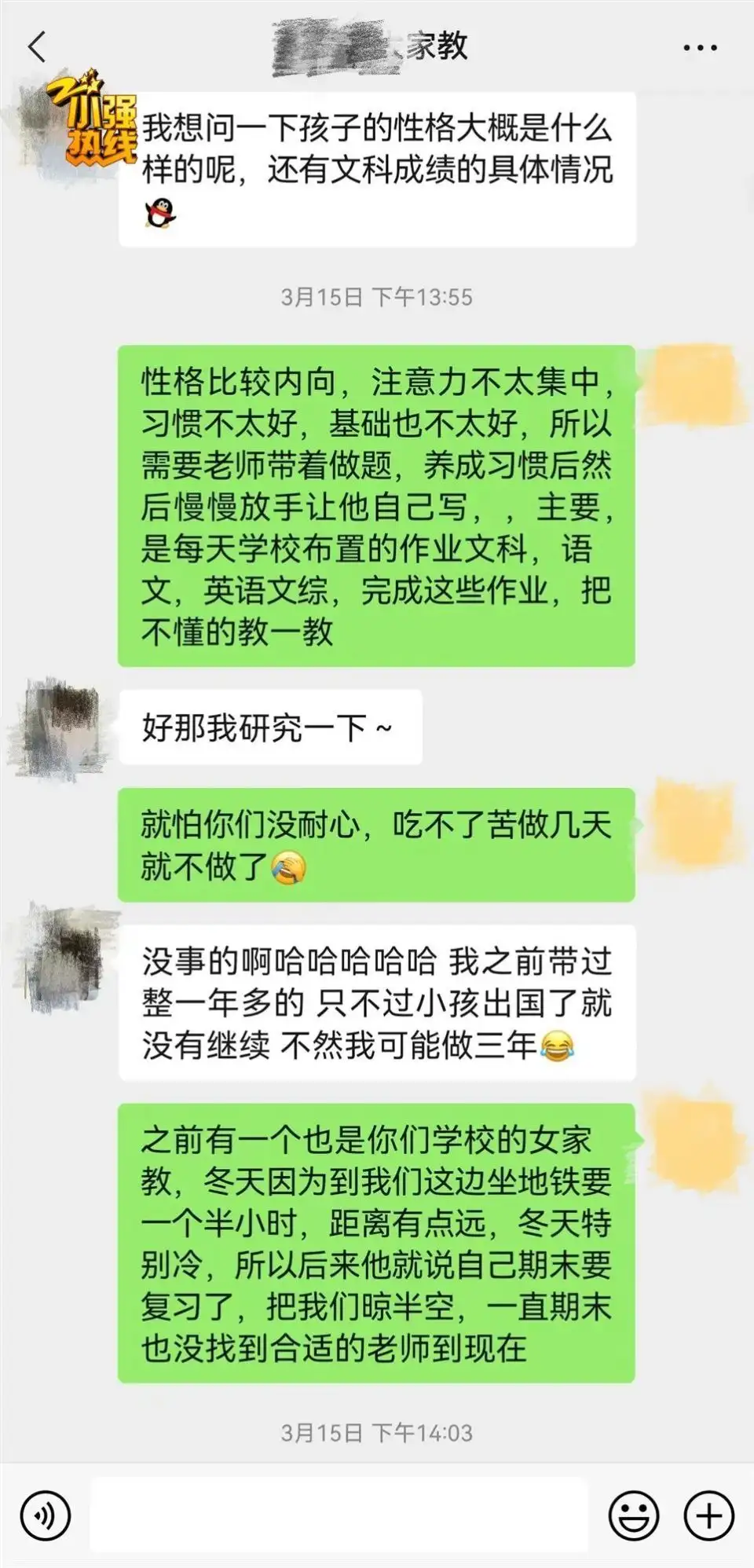This screenshot has height=1568, width=754.
Task: Go back from the 家教 chat
Action: tap(37, 47)
